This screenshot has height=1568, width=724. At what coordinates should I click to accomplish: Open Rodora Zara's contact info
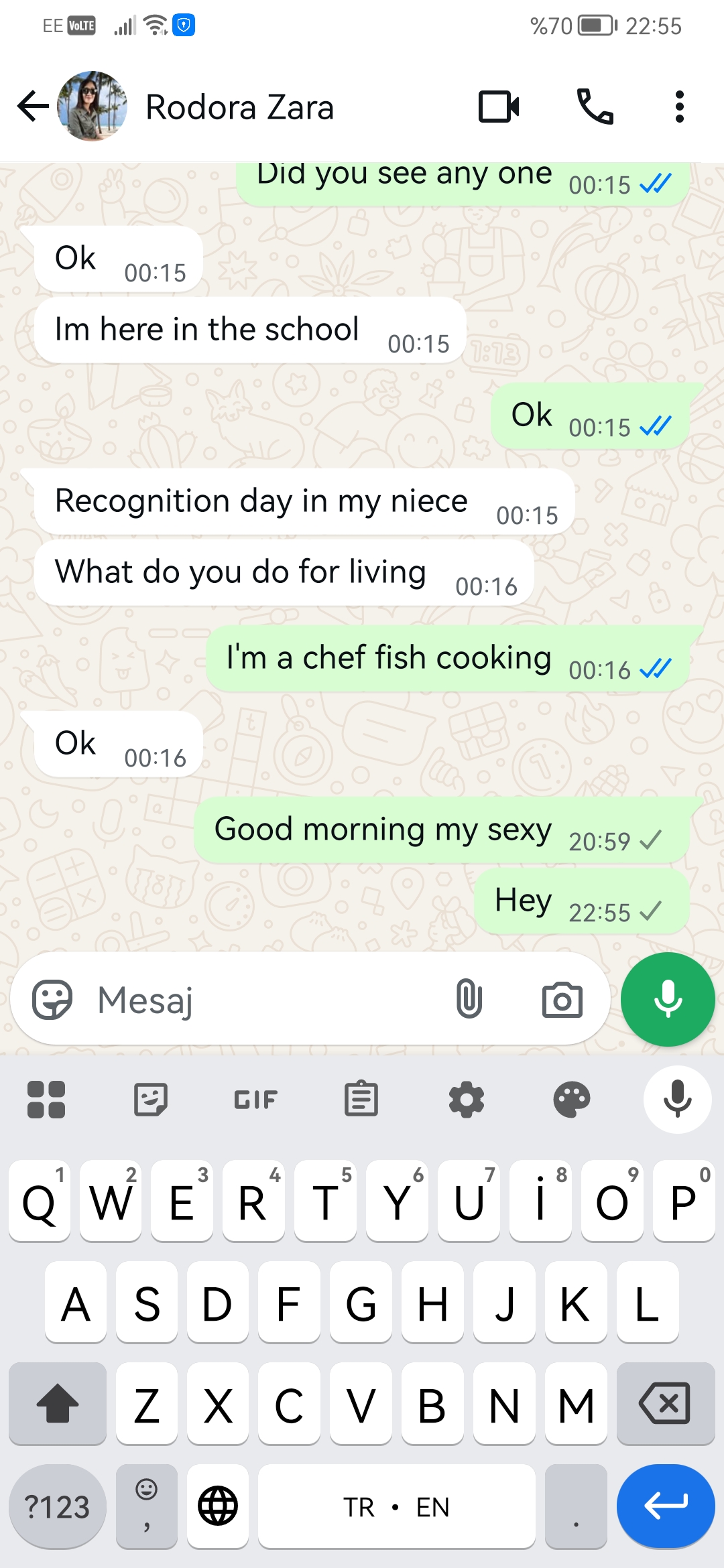click(x=239, y=107)
